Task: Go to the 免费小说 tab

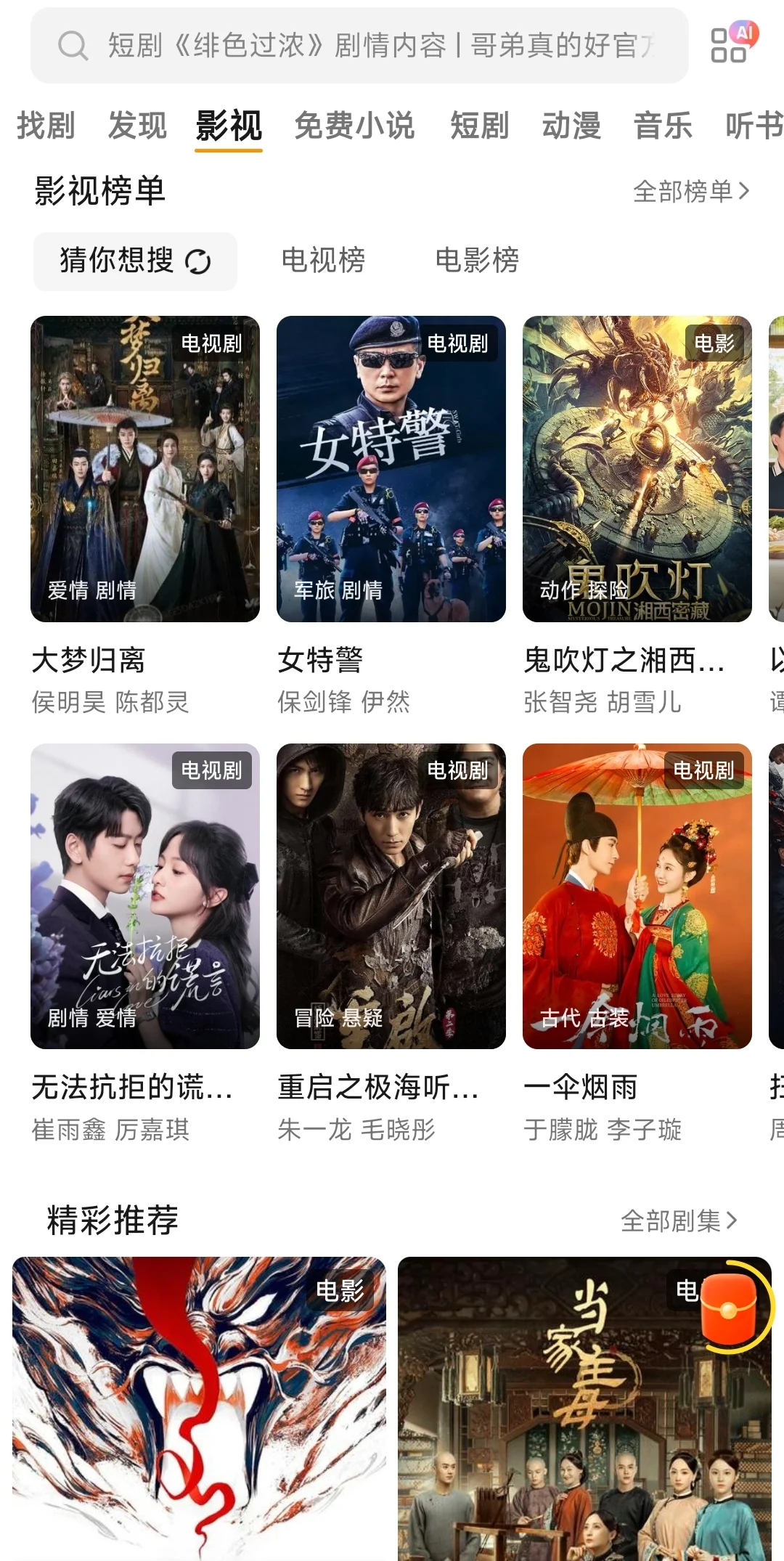Action: tap(354, 126)
